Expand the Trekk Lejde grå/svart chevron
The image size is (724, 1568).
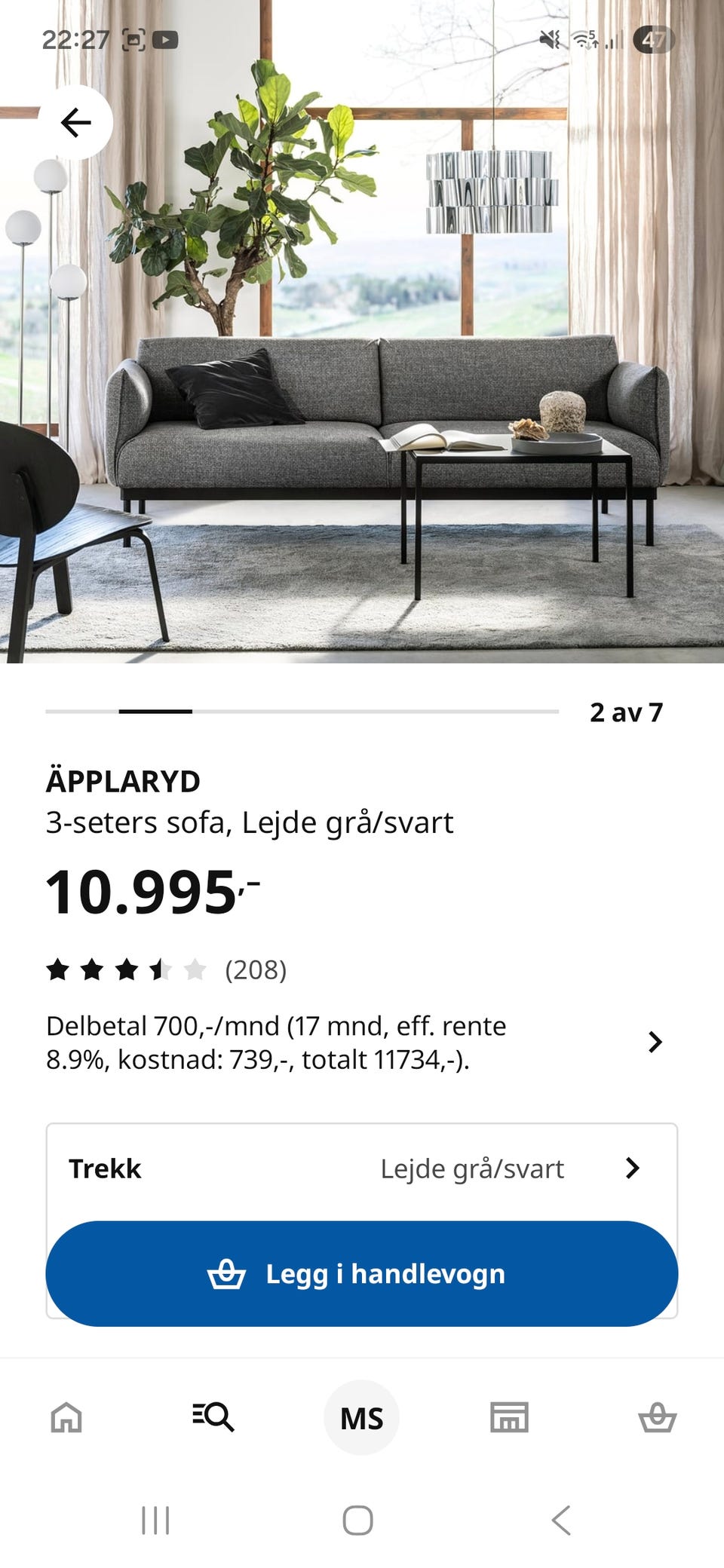[x=633, y=1168]
